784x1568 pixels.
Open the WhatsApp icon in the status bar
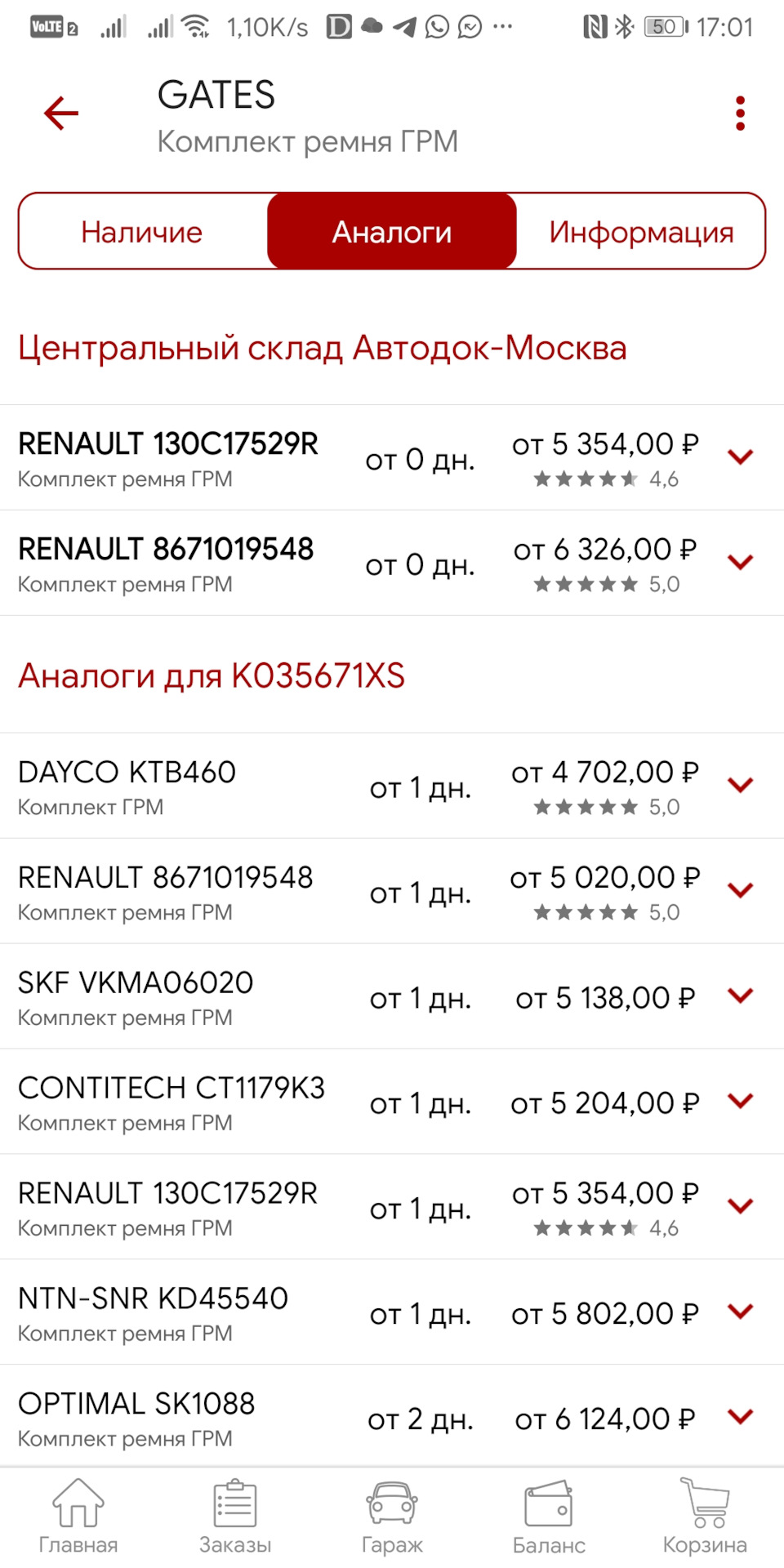pos(439,26)
